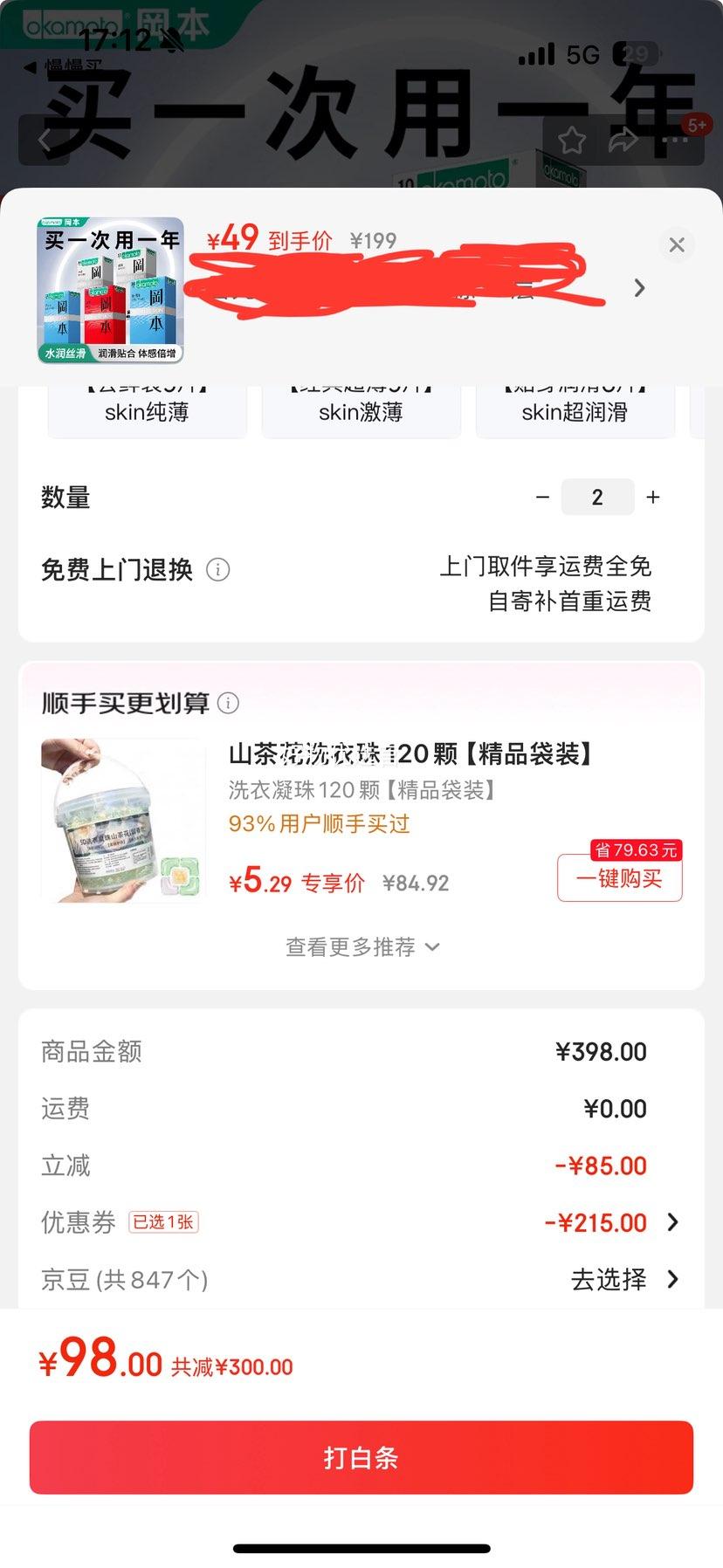This screenshot has width=723, height=1568.
Task: Tap the more options ellipsis icon
Action: click(x=675, y=141)
